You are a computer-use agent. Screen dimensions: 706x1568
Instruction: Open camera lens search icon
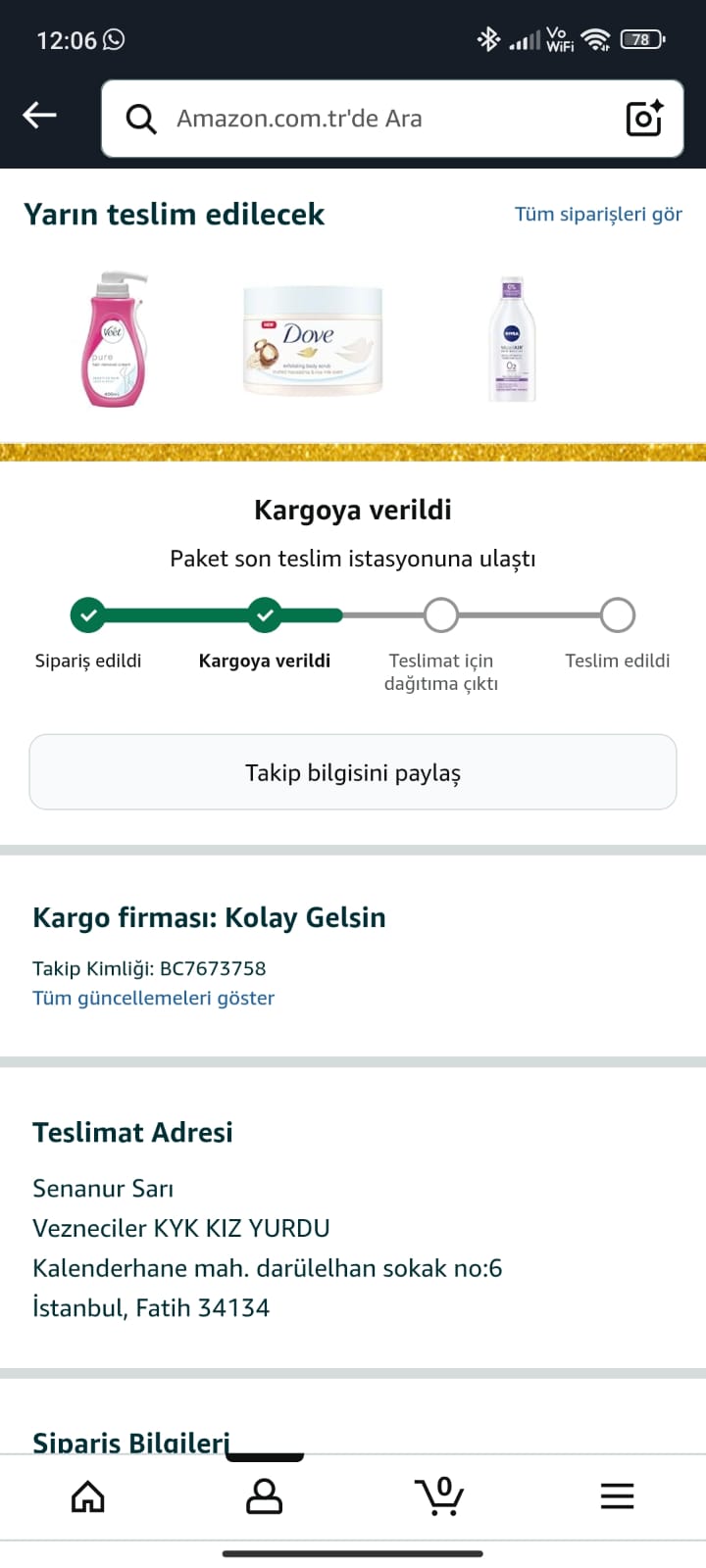644,119
